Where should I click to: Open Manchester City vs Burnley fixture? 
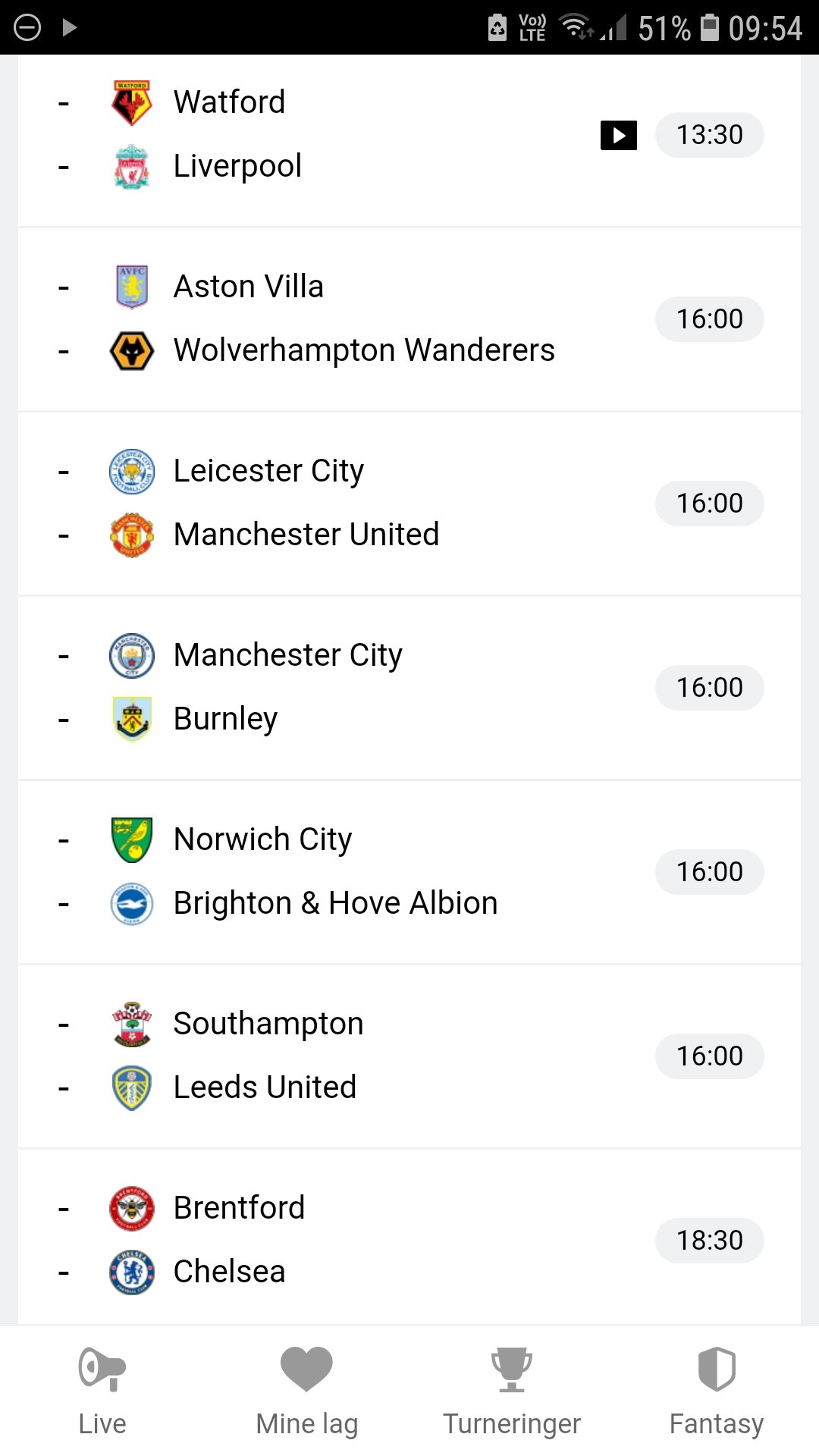coord(409,688)
